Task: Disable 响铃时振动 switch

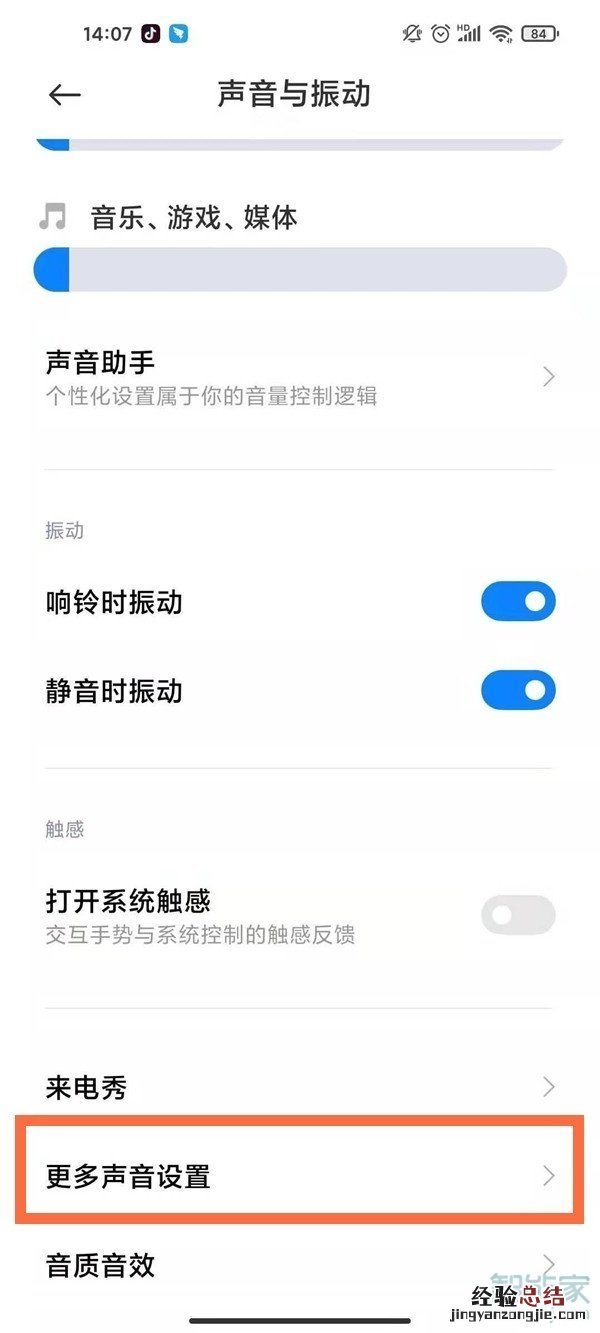Action: click(517, 602)
